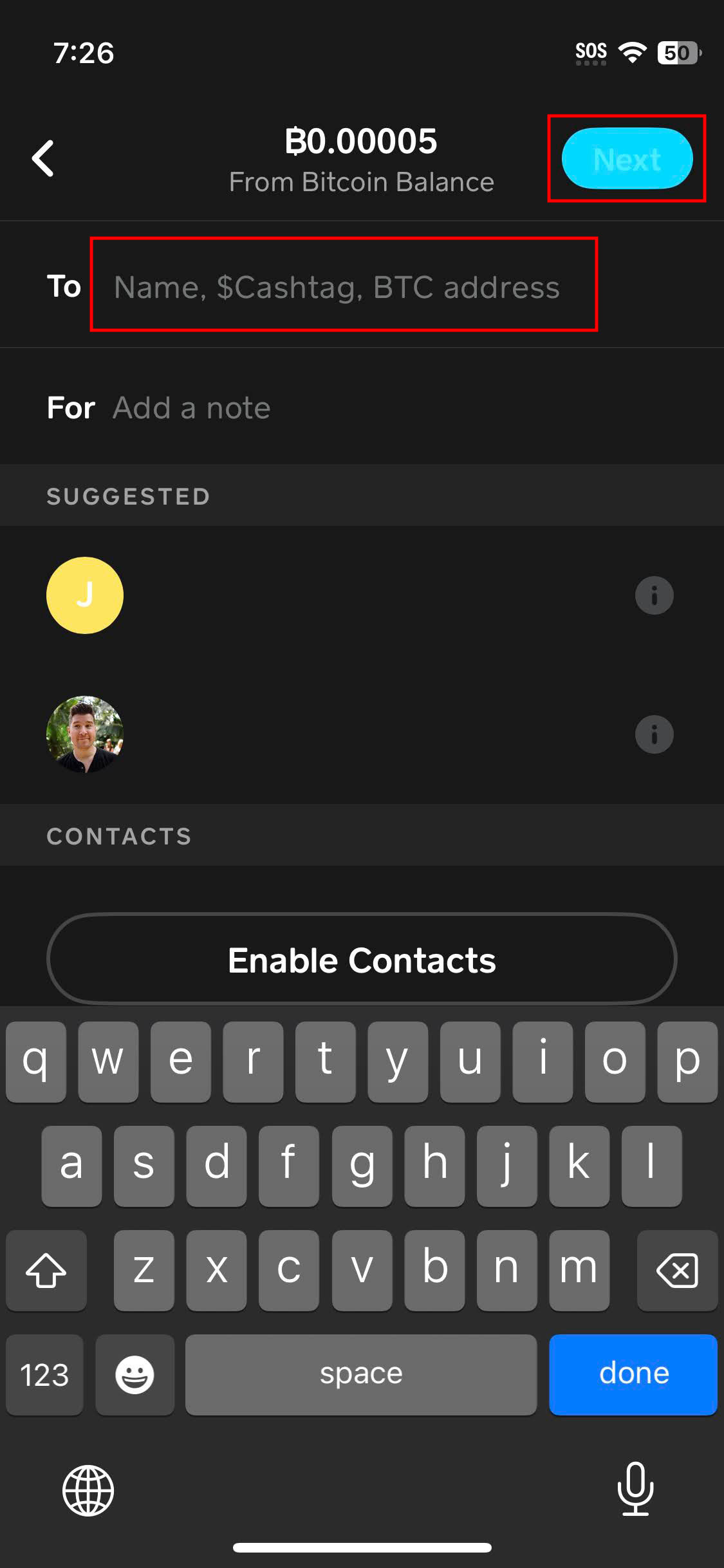
Task: Tap the shift key
Action: [x=46, y=1271]
